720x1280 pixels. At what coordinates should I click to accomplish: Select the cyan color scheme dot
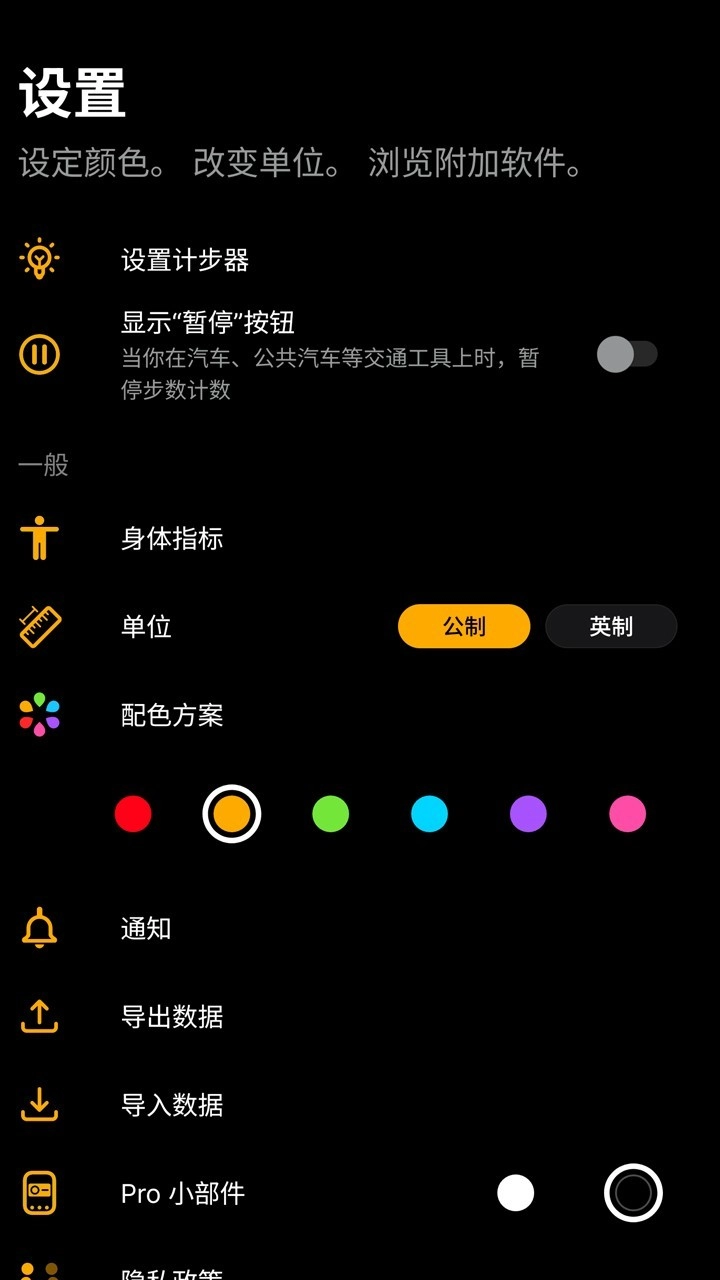(428, 814)
